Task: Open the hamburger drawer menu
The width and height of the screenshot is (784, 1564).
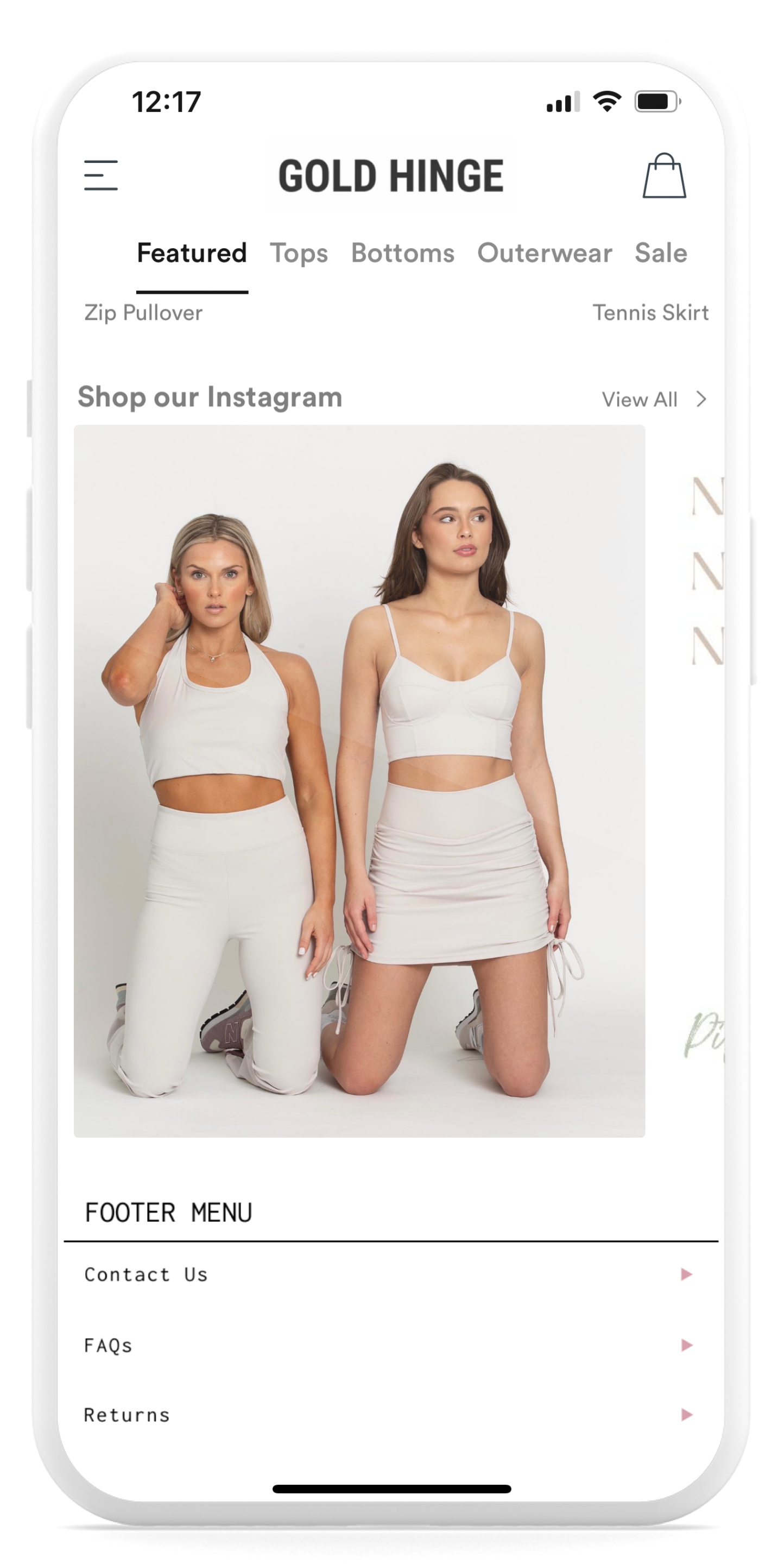Action: [x=101, y=175]
